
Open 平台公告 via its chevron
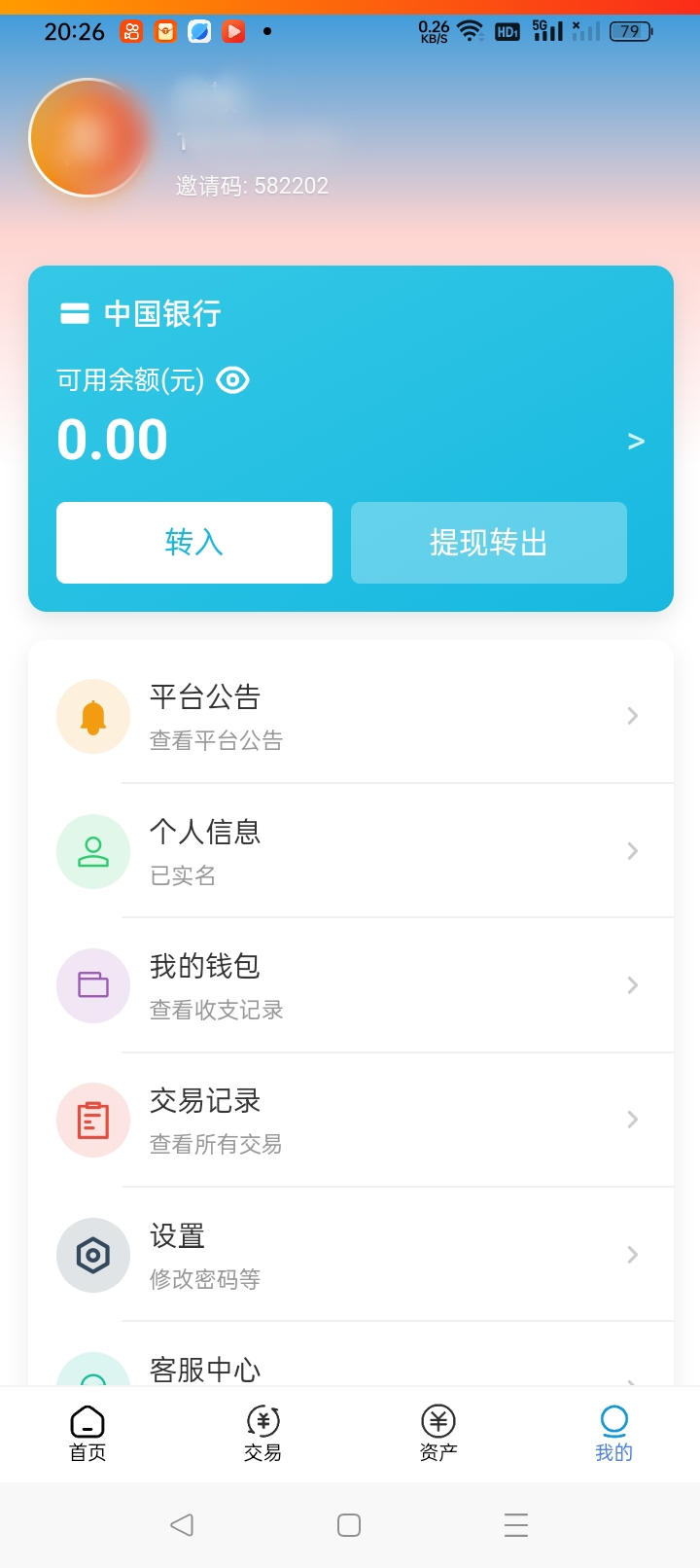pyautogui.click(x=633, y=716)
